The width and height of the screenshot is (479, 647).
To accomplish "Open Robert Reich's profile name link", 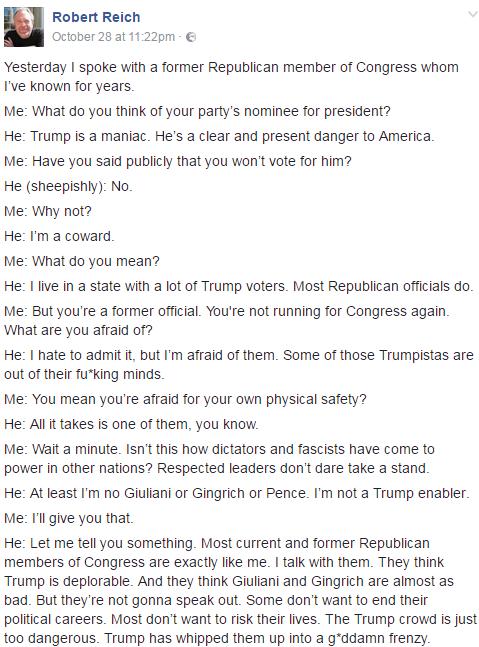I will (x=96, y=17).
